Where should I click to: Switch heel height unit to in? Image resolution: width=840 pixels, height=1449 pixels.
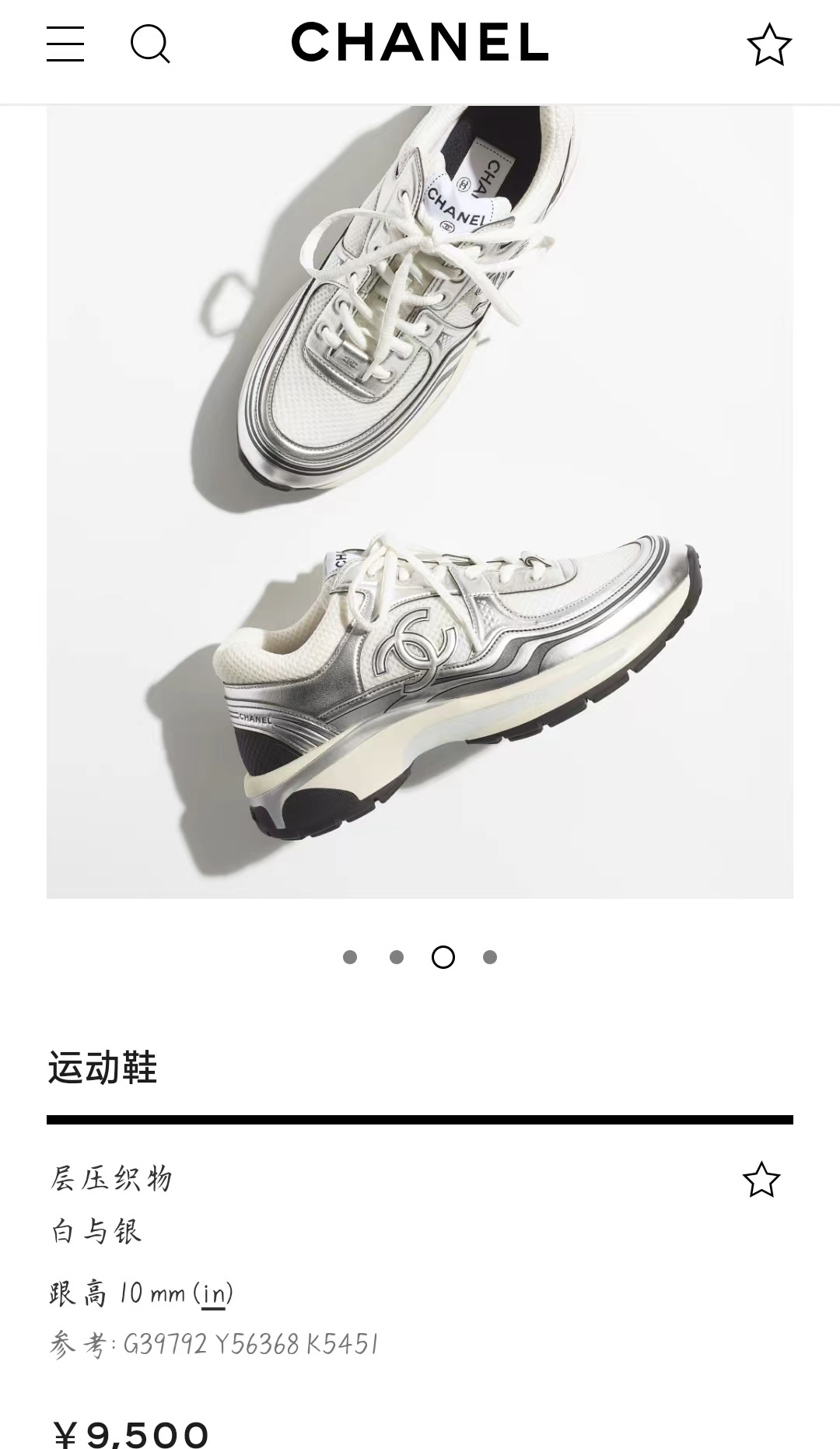[x=213, y=1294]
